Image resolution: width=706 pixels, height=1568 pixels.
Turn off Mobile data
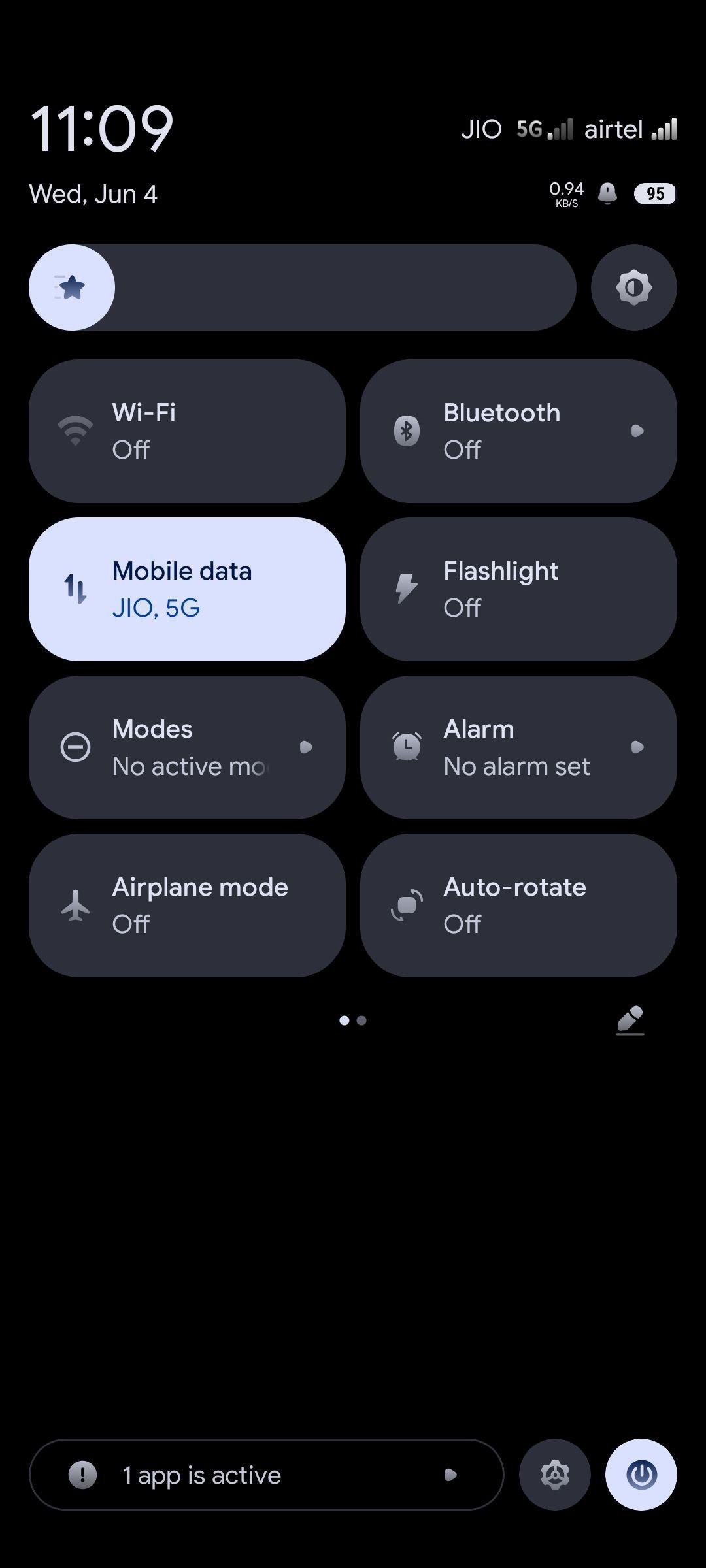click(187, 589)
